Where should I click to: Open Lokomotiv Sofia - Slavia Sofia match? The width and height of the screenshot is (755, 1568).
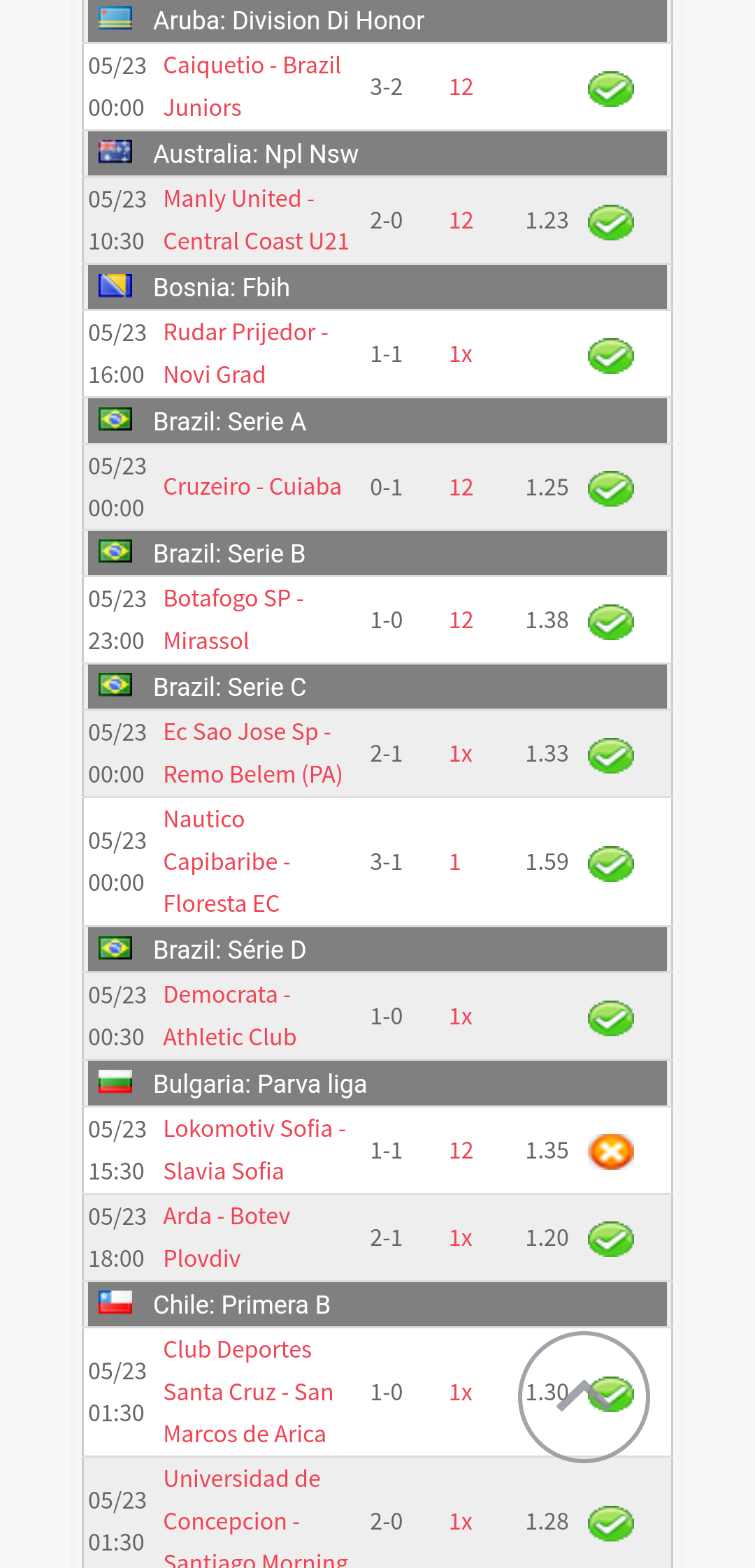click(254, 1150)
